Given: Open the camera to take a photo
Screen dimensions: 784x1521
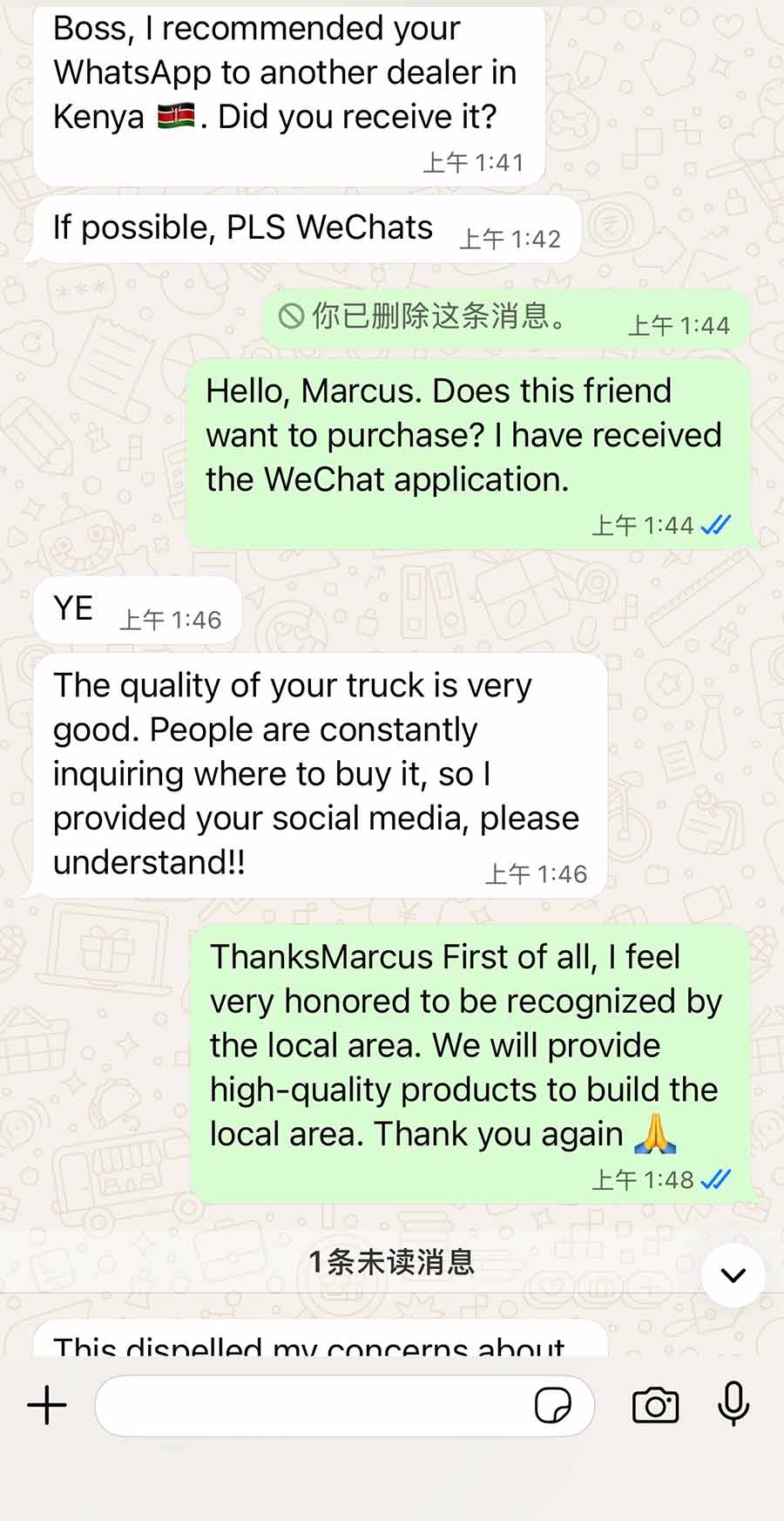Looking at the screenshot, I should coord(655,1406).
